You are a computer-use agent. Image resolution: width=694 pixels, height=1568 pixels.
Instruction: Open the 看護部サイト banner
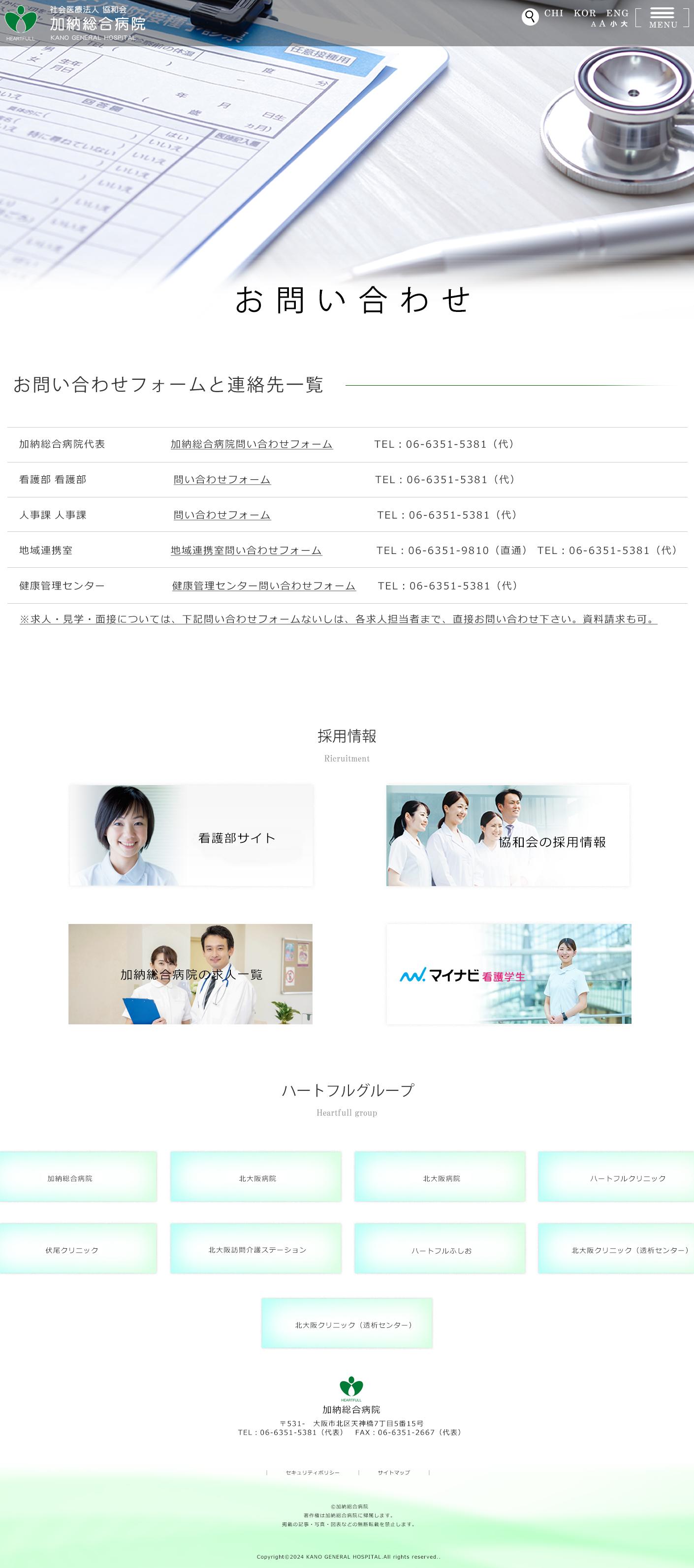[x=191, y=835]
